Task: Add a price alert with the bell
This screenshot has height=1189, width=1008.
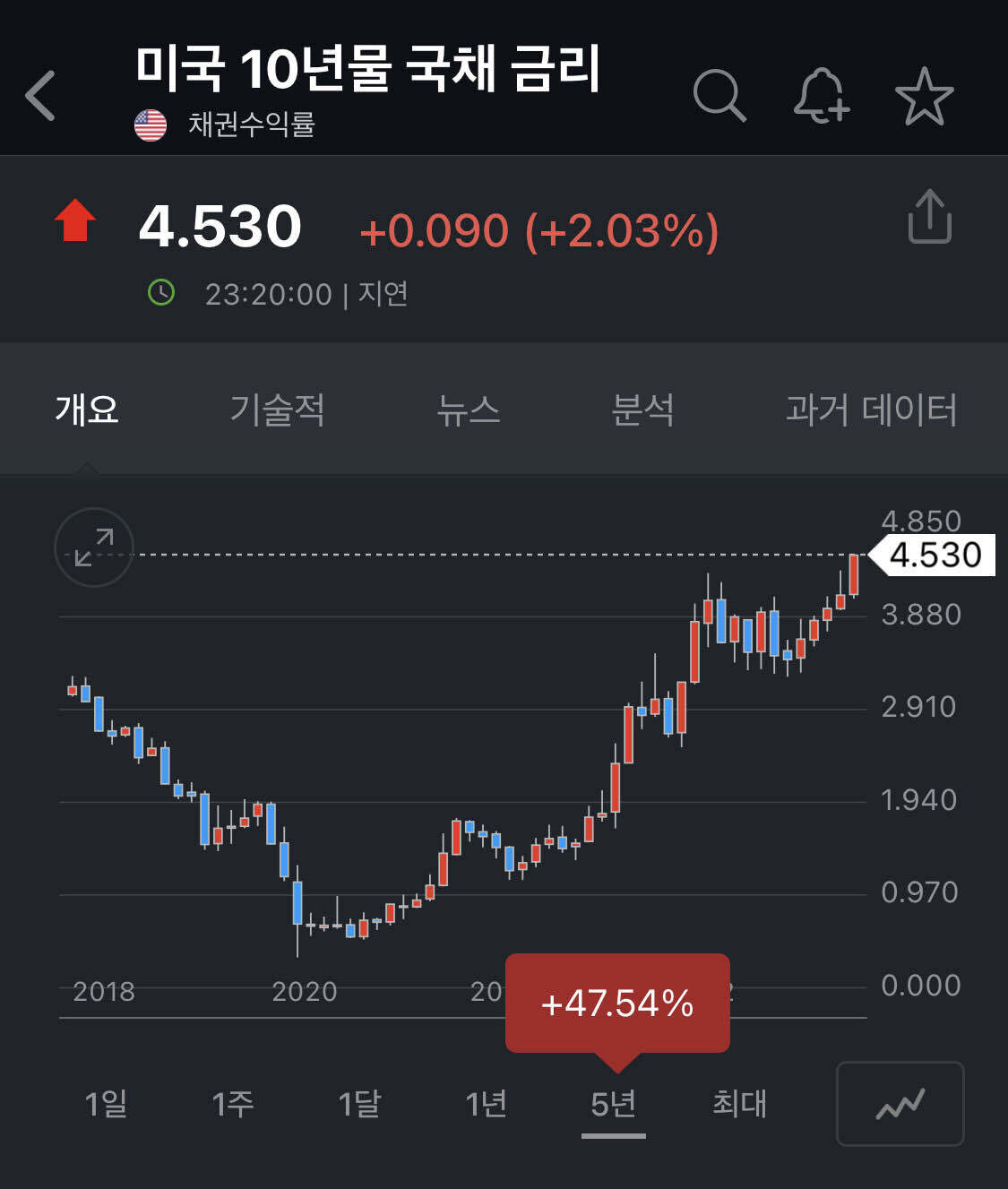Action: point(821,95)
